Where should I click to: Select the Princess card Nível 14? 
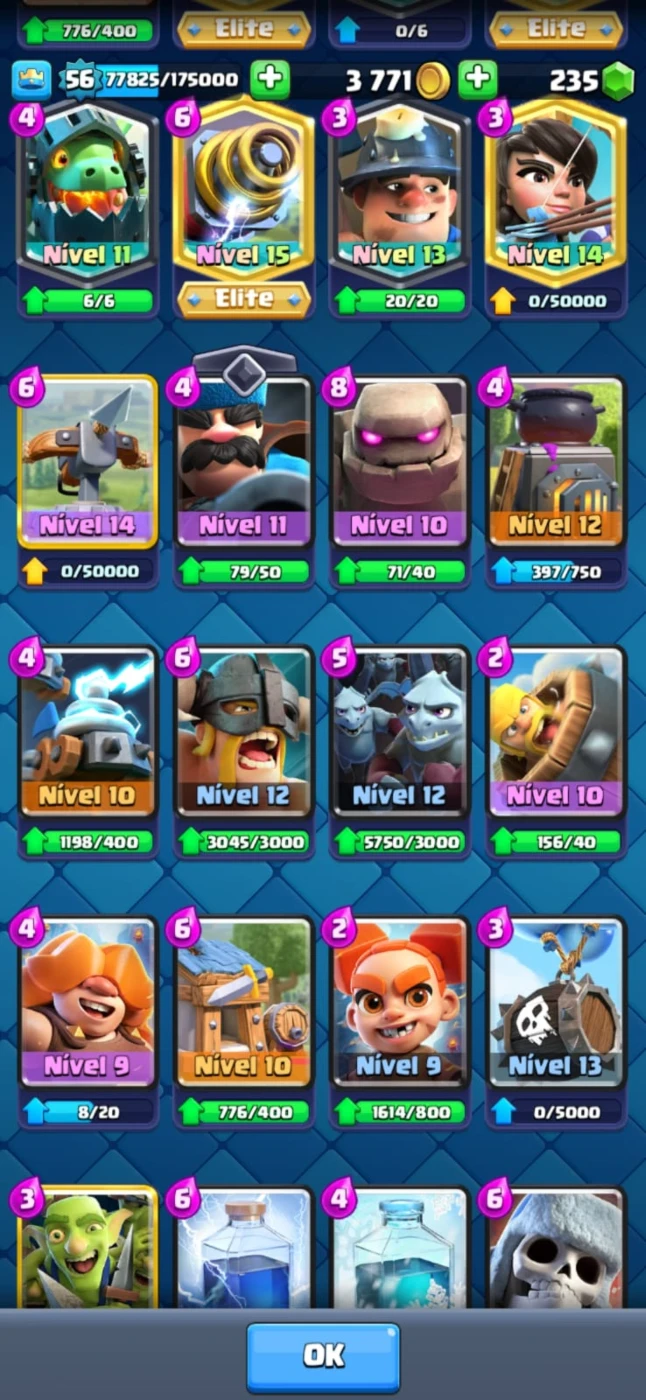pyautogui.click(x=555, y=196)
